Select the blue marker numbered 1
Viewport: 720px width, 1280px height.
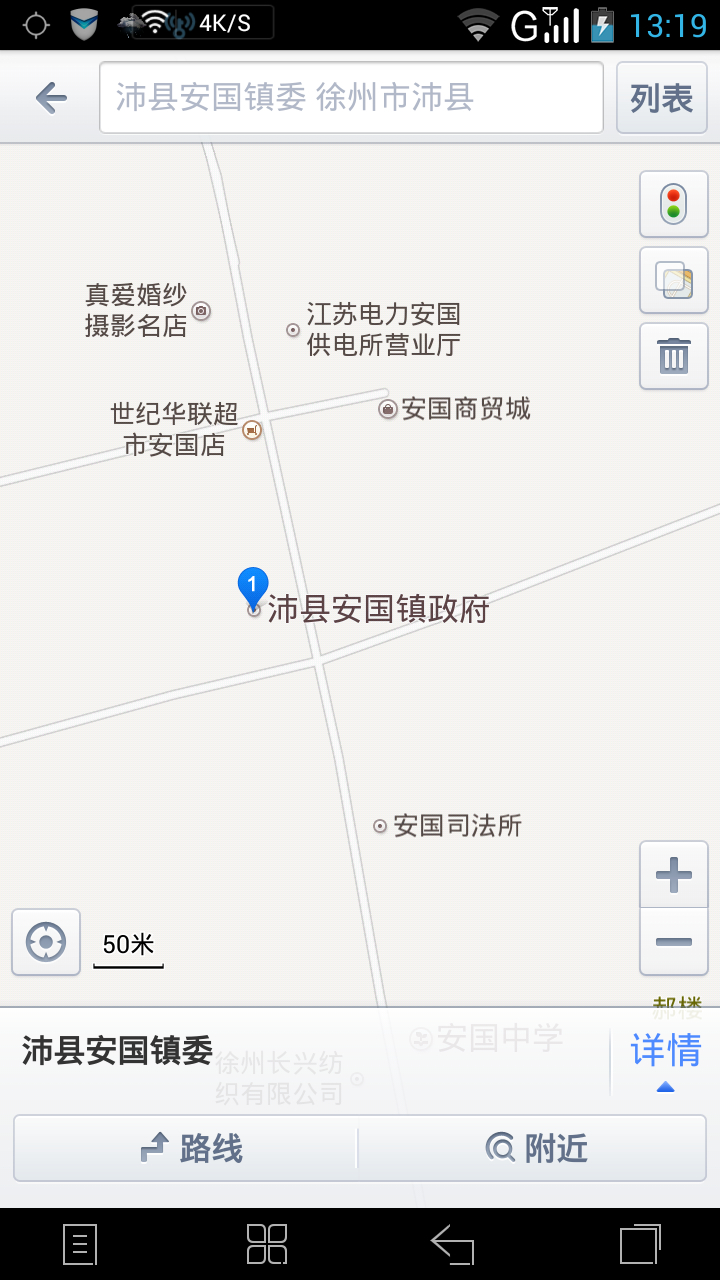pos(253,588)
